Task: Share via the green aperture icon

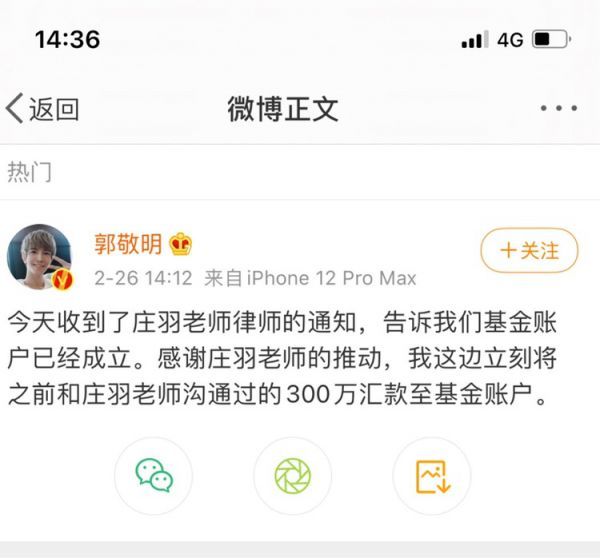Action: point(292,474)
